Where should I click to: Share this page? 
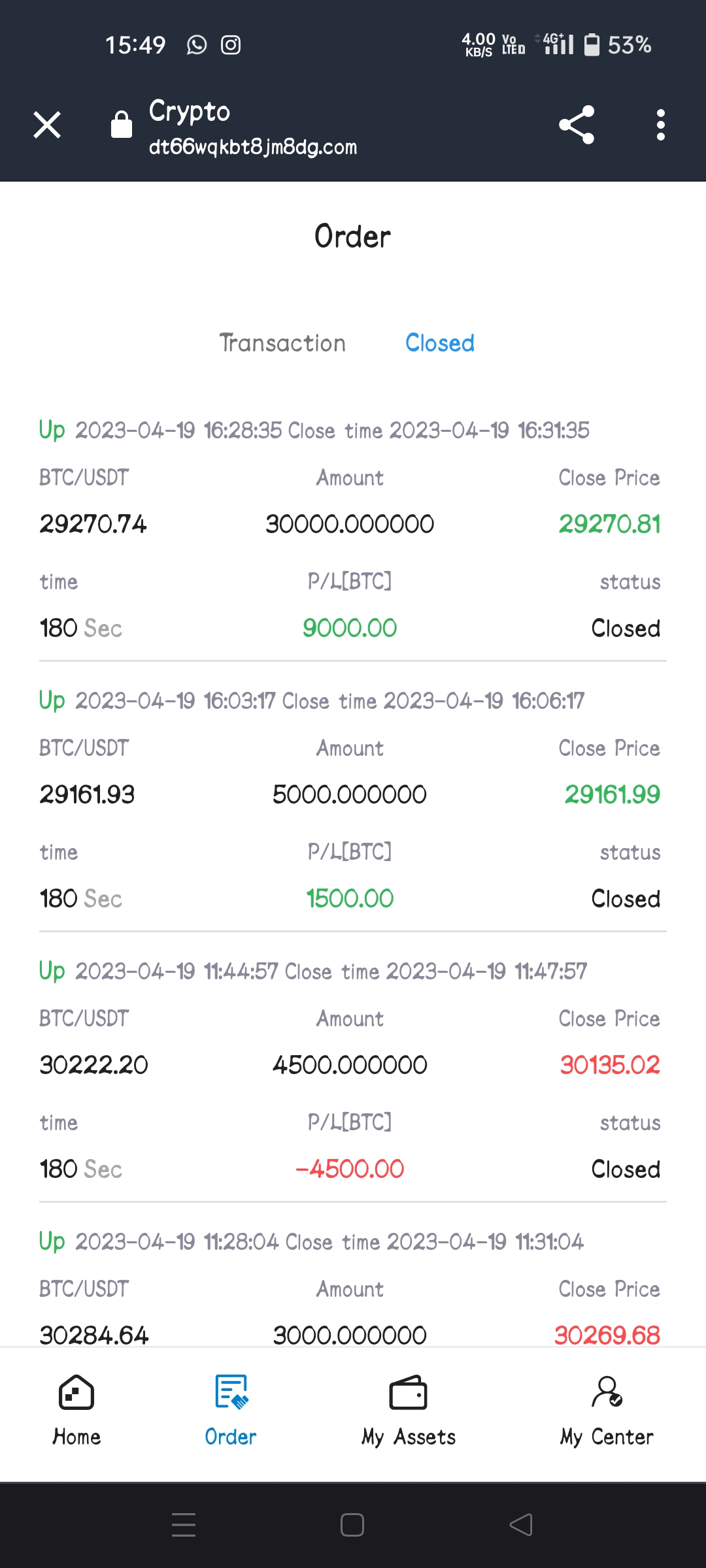pyautogui.click(x=577, y=125)
